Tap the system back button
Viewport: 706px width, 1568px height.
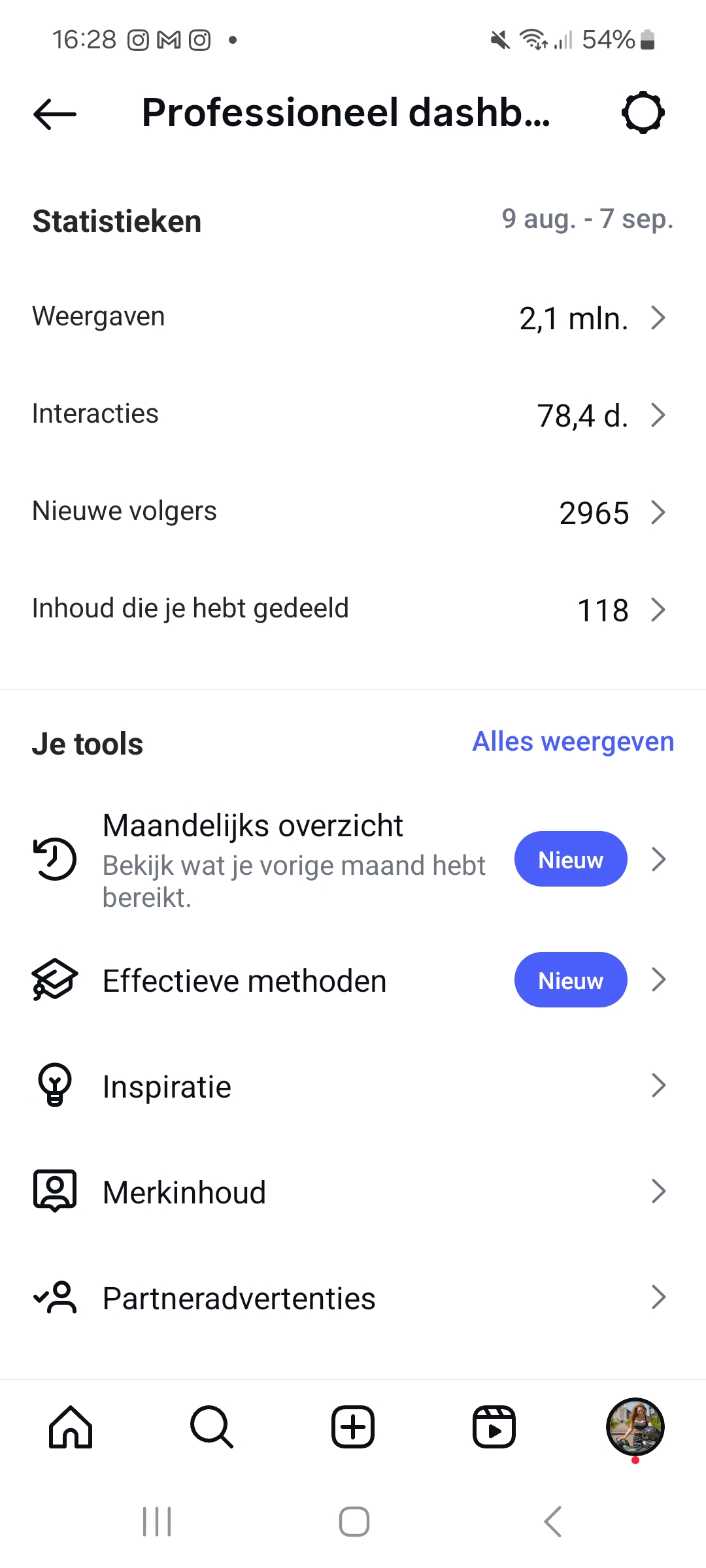(552, 1522)
